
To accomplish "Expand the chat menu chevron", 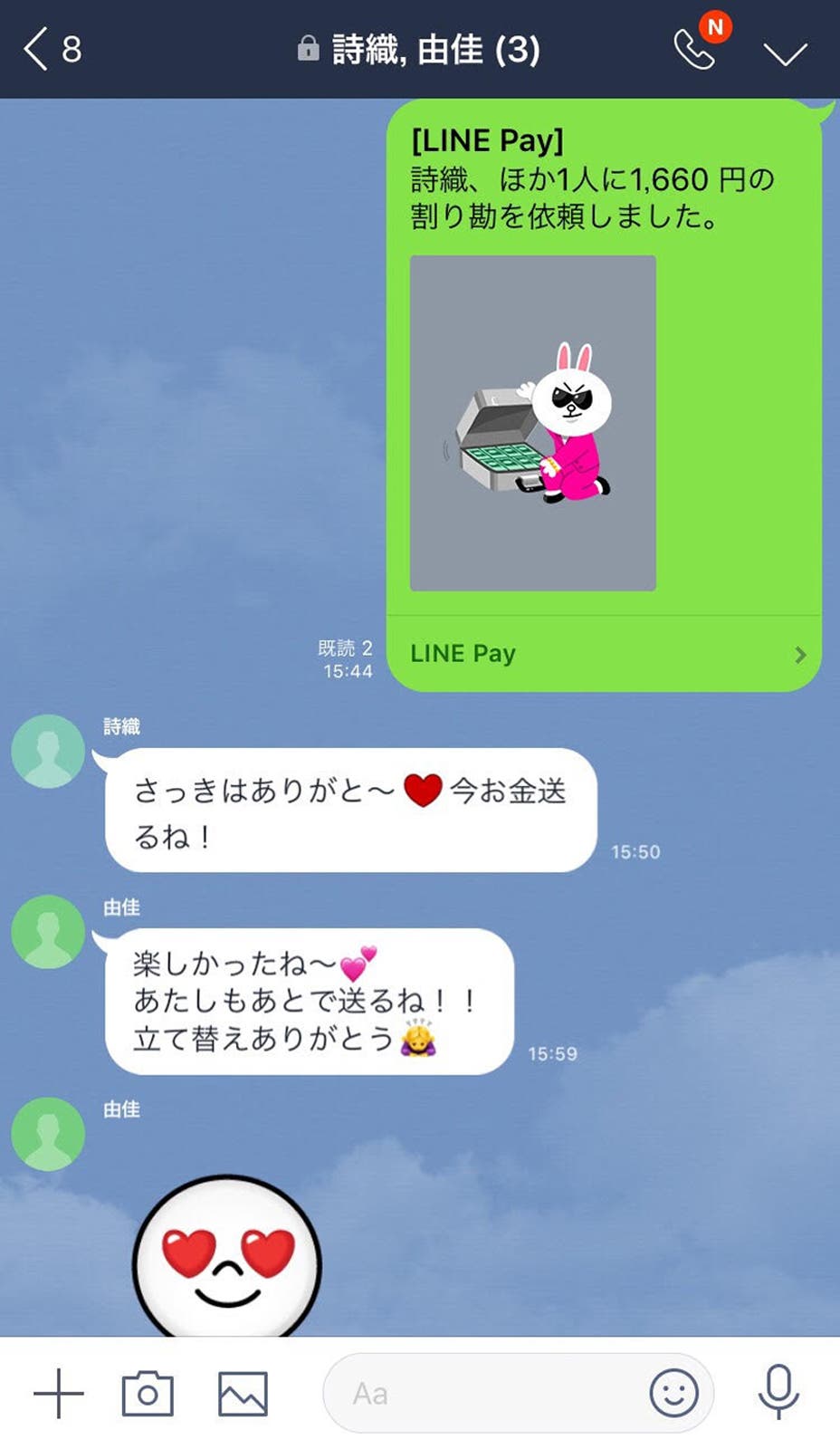I will tap(784, 53).
